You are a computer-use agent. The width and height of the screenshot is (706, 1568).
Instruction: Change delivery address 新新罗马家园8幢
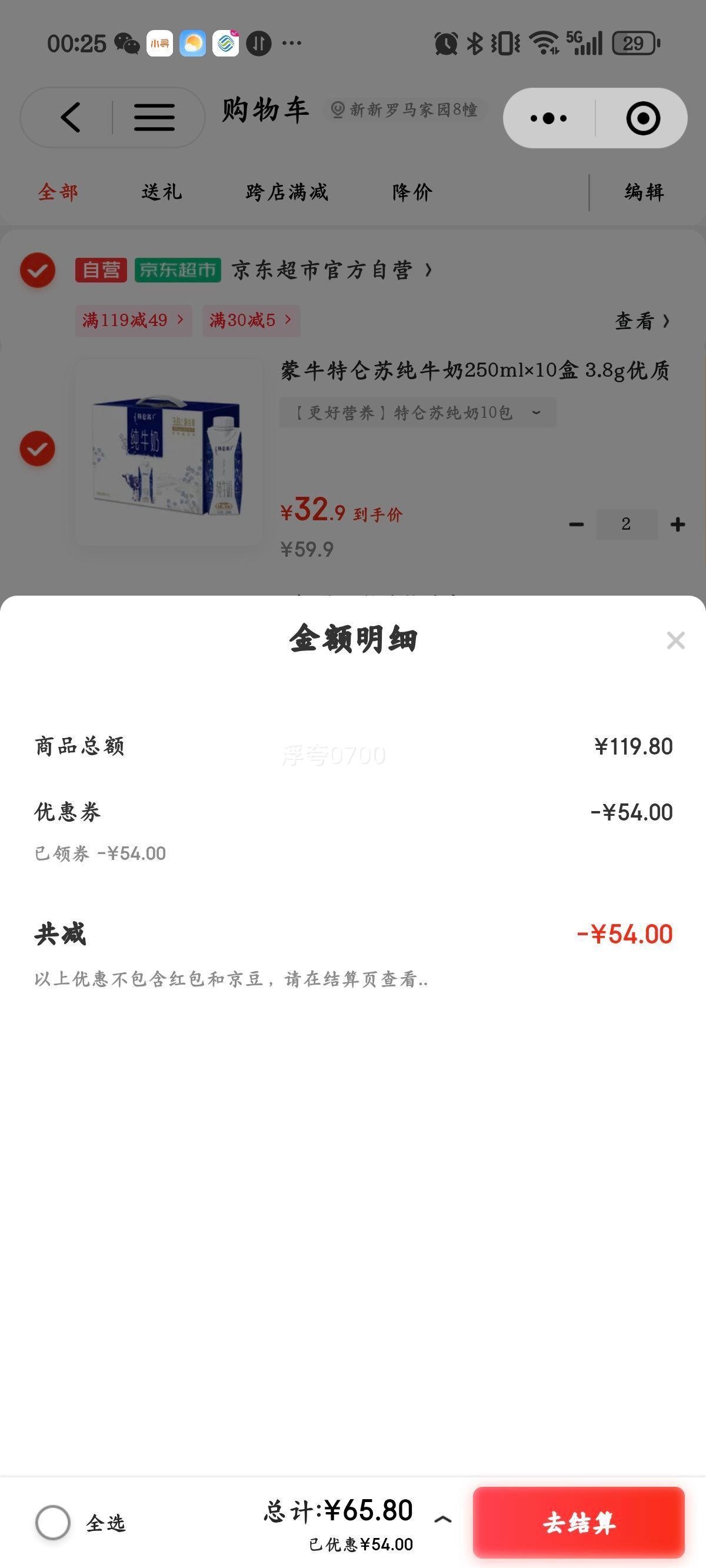point(404,110)
